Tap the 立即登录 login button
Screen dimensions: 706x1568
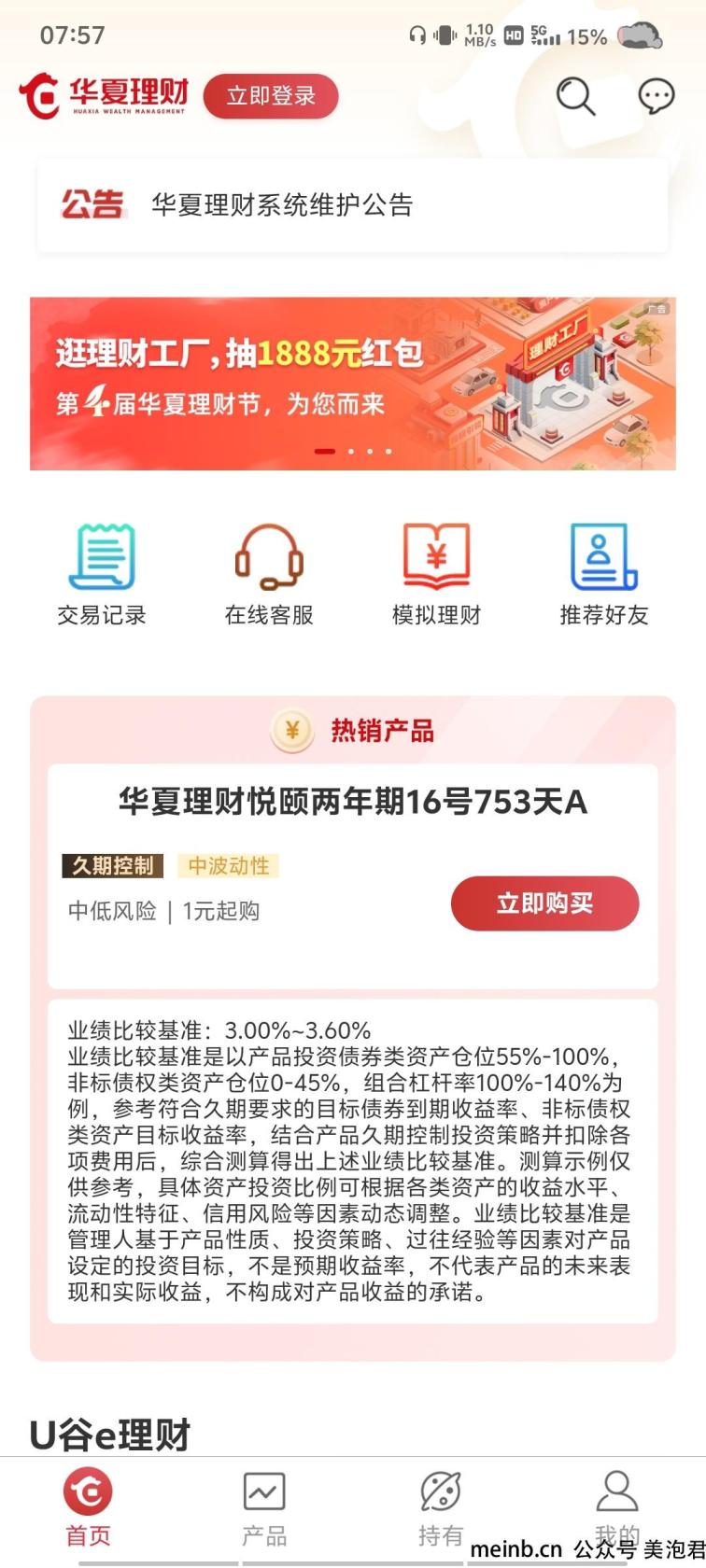point(271,96)
